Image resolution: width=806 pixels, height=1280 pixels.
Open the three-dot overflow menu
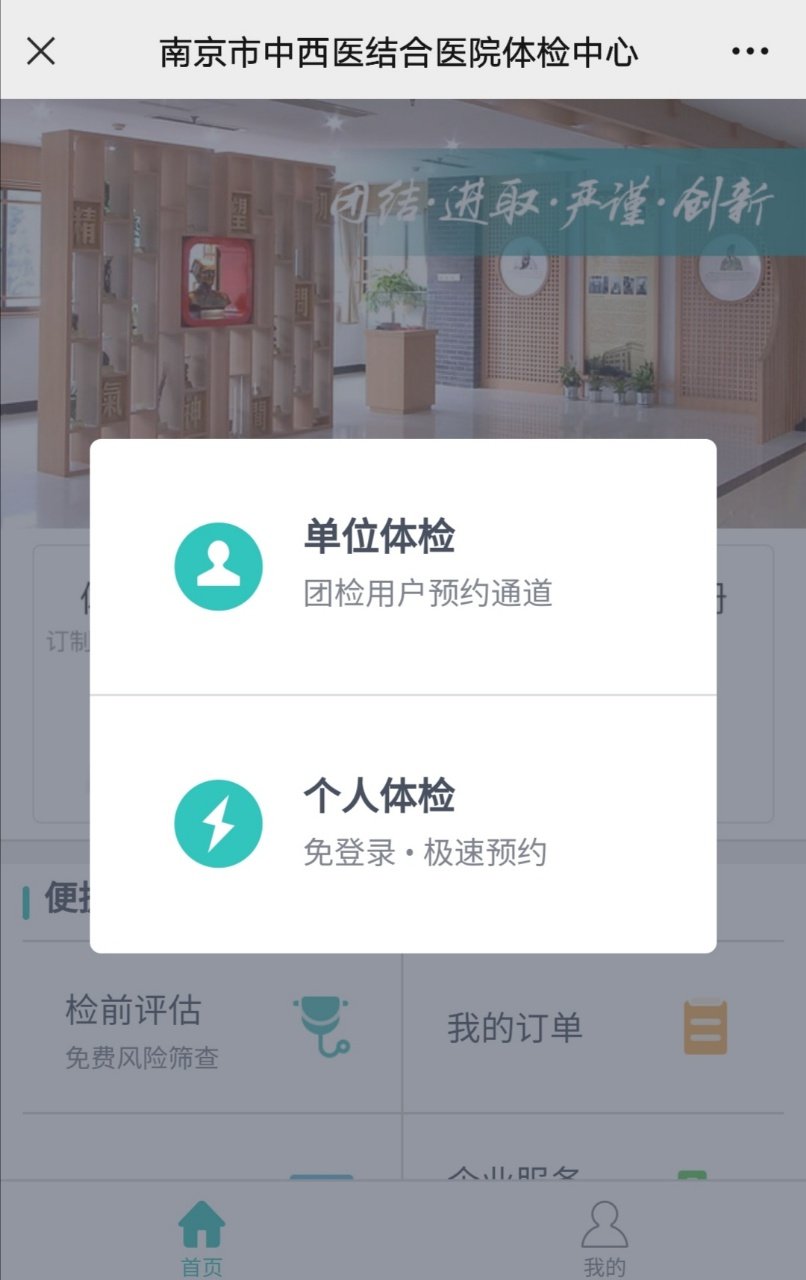[750, 51]
